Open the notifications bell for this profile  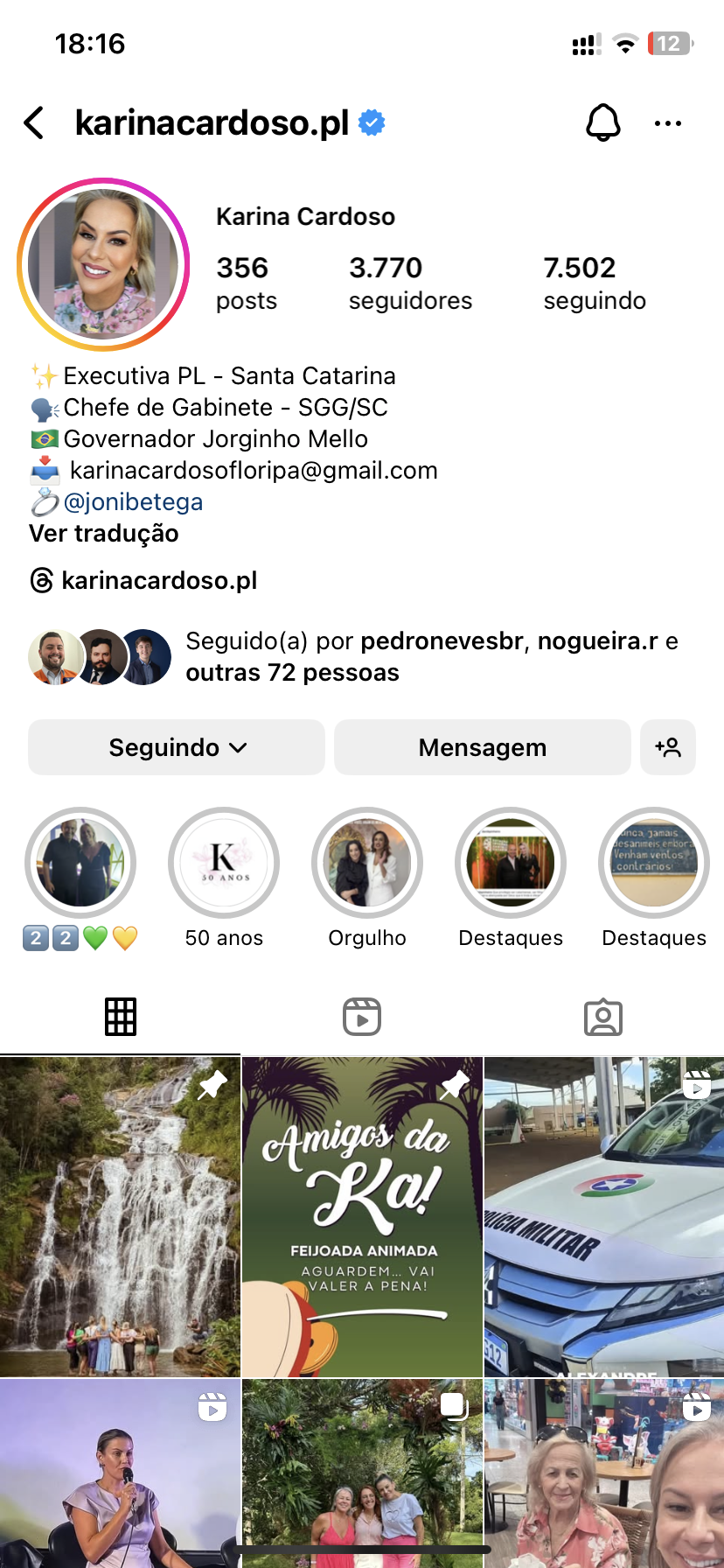[602, 123]
